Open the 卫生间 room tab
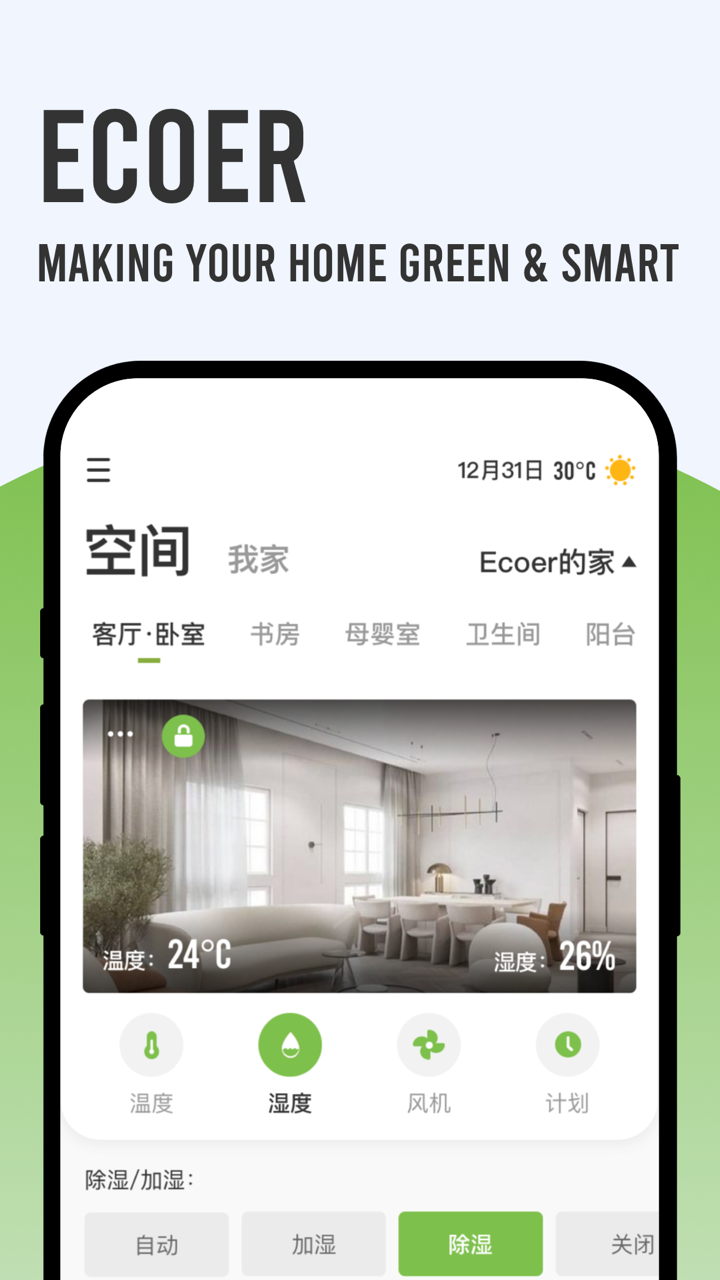720x1280 pixels. [503, 634]
